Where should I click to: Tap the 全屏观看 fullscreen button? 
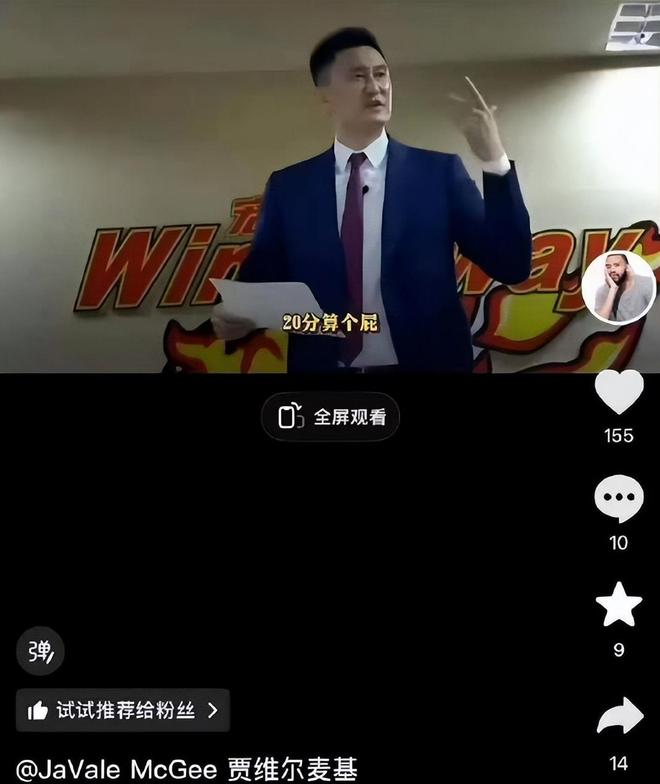click(x=331, y=417)
